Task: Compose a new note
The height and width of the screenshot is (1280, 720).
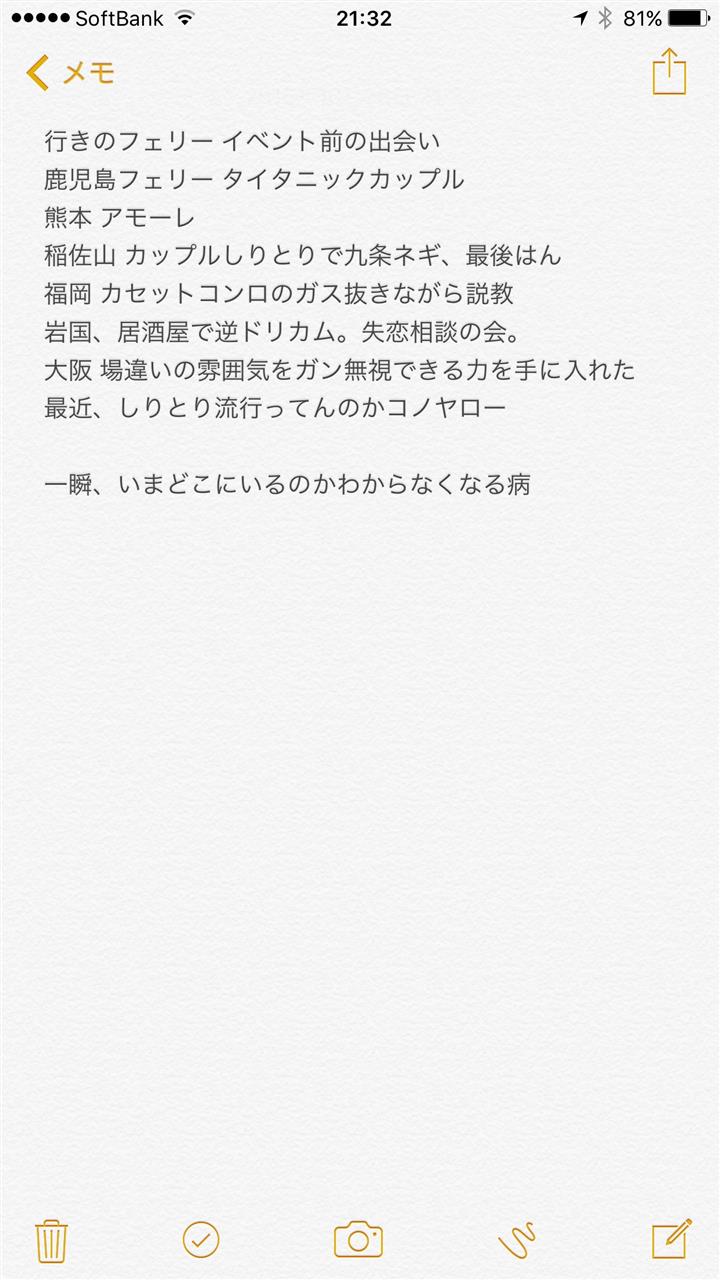Action: tap(672, 1240)
